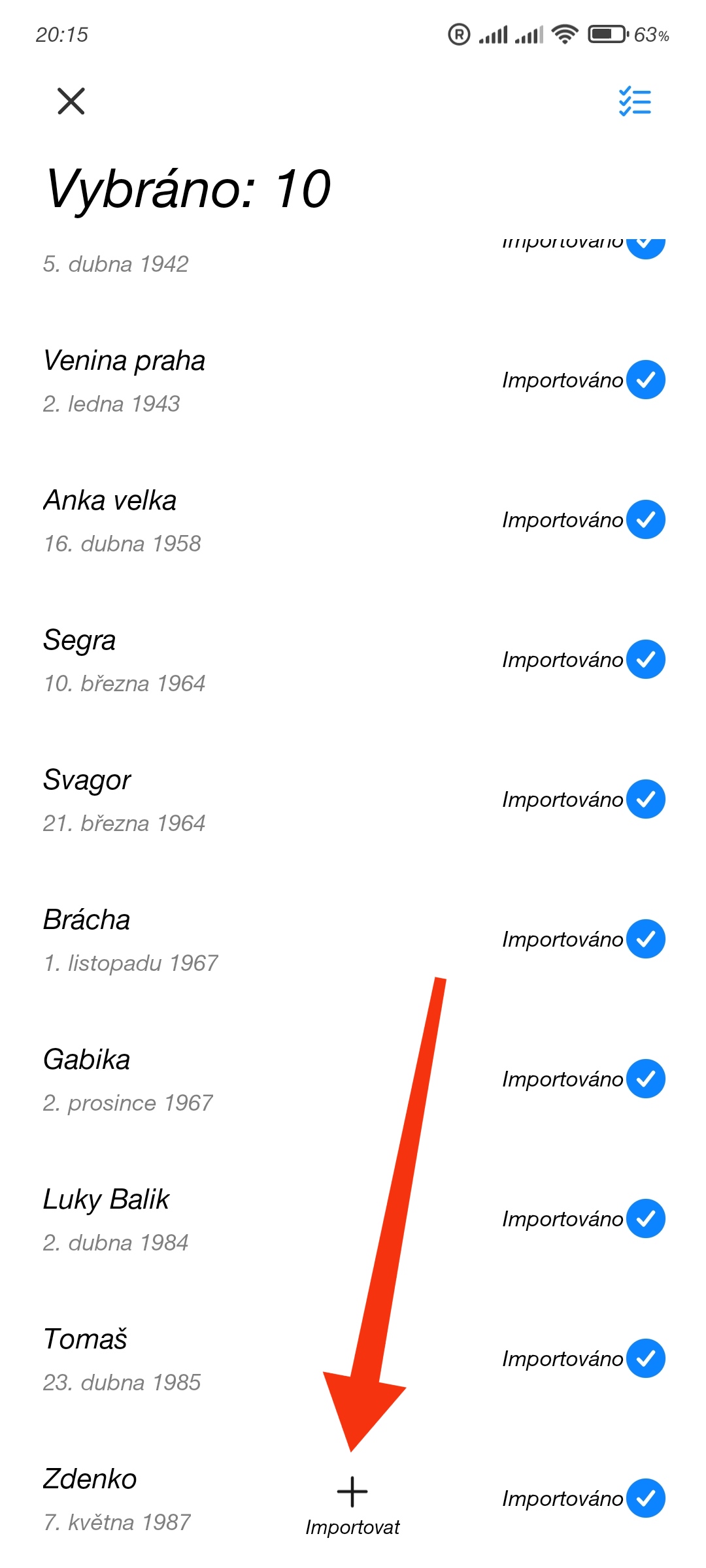Uncheck the Tomaš checkbox
The image size is (706, 1568).
coord(646,1358)
